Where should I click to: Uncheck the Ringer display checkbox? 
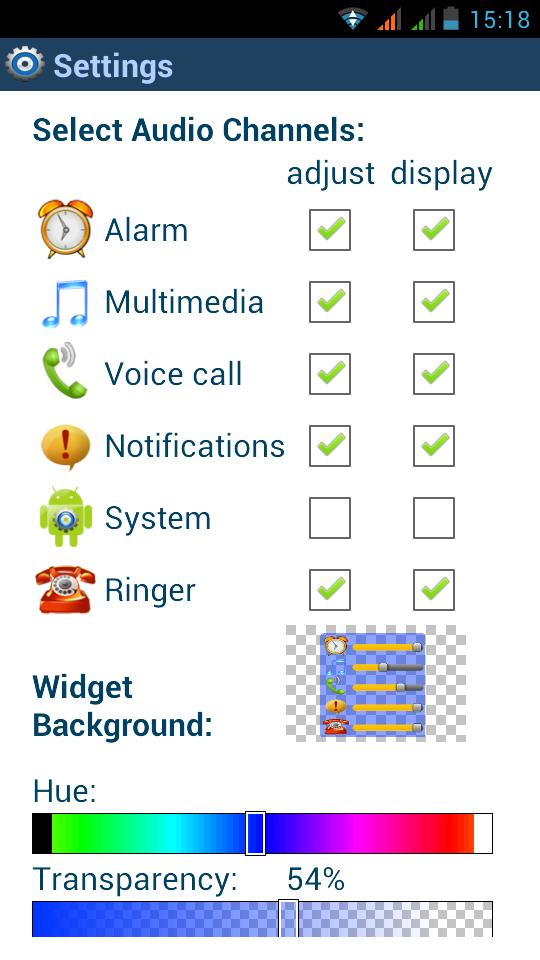pos(434,590)
